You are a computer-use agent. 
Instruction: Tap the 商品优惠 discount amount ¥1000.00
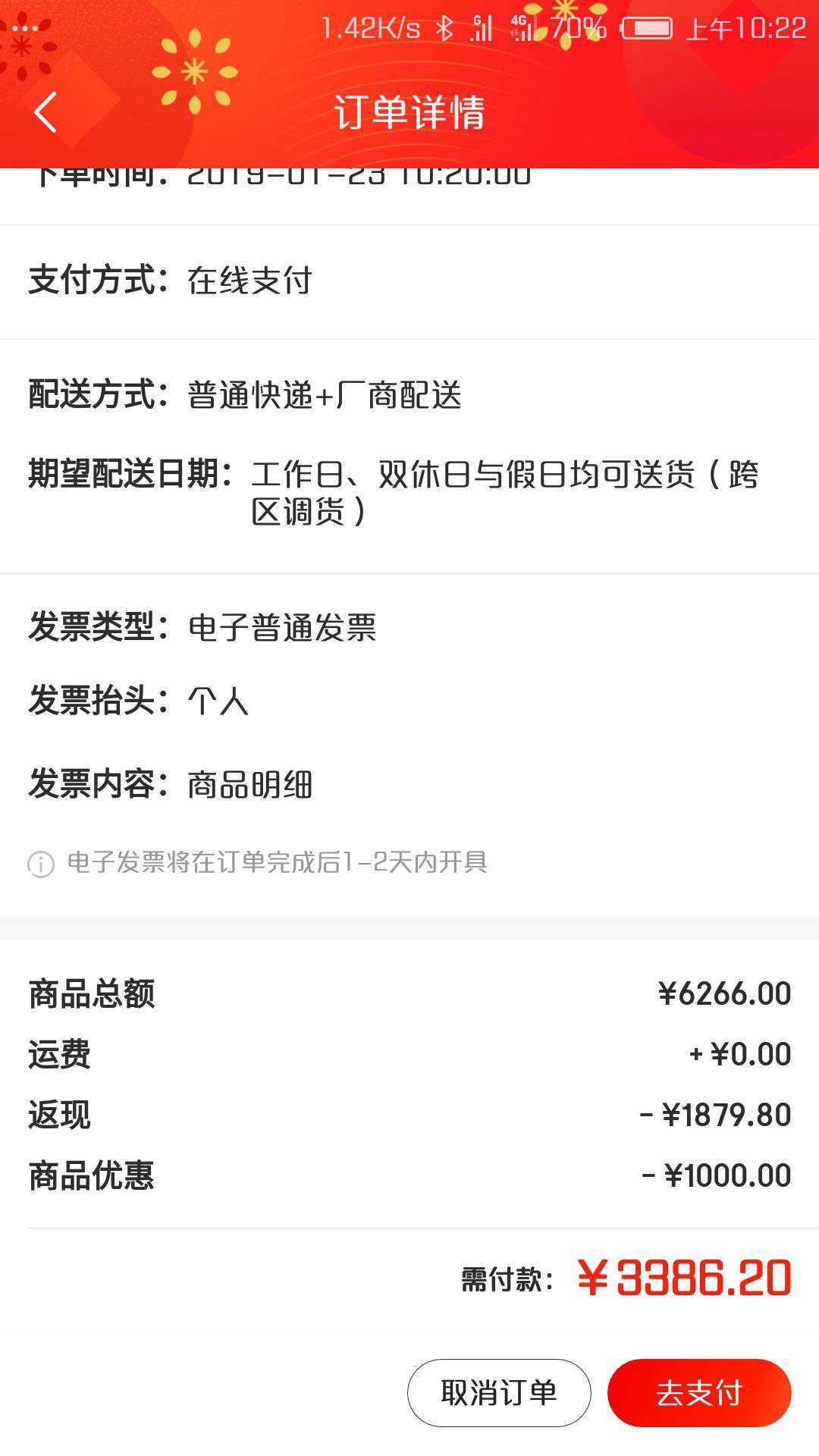click(717, 1174)
